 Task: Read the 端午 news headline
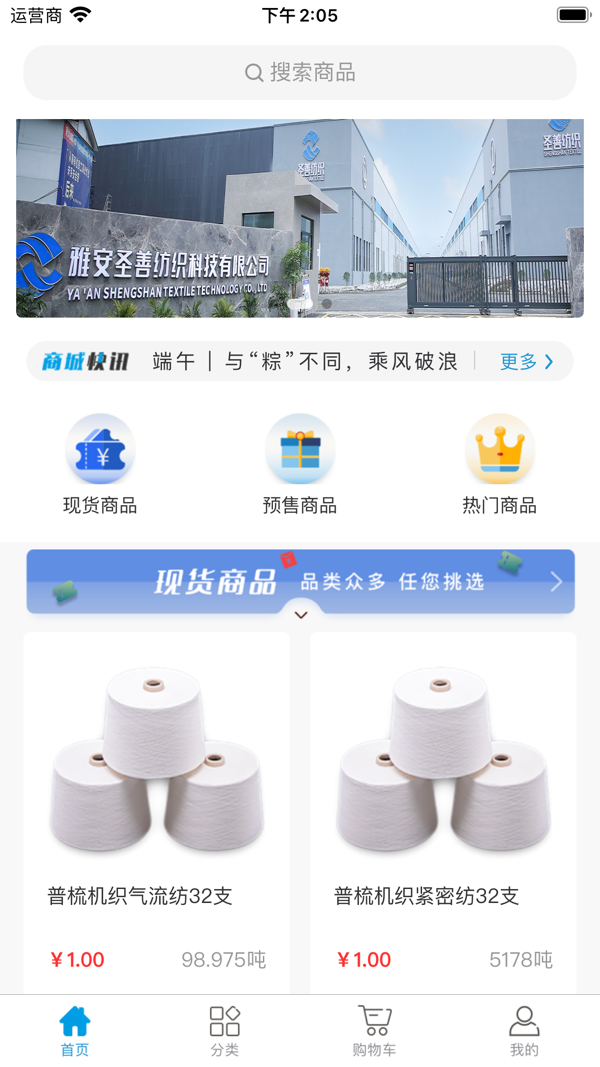(305, 362)
